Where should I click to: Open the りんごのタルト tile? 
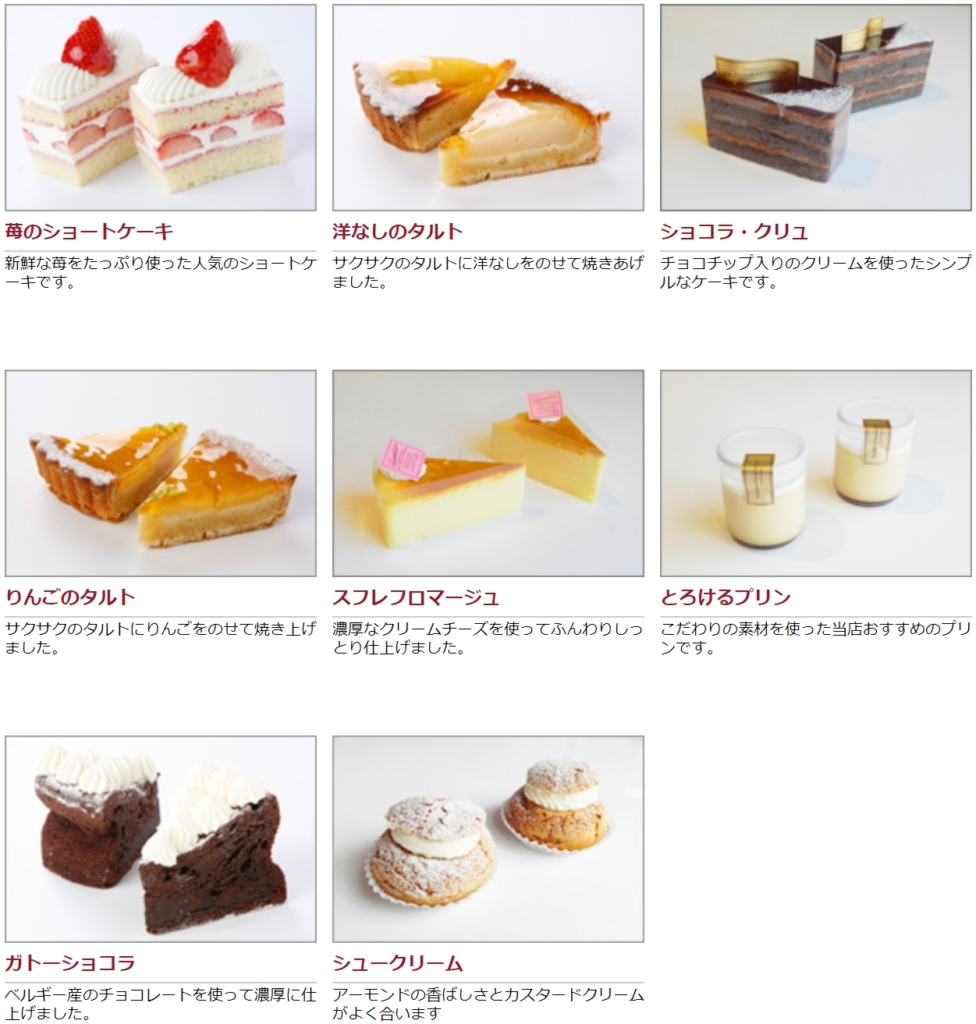160,473
